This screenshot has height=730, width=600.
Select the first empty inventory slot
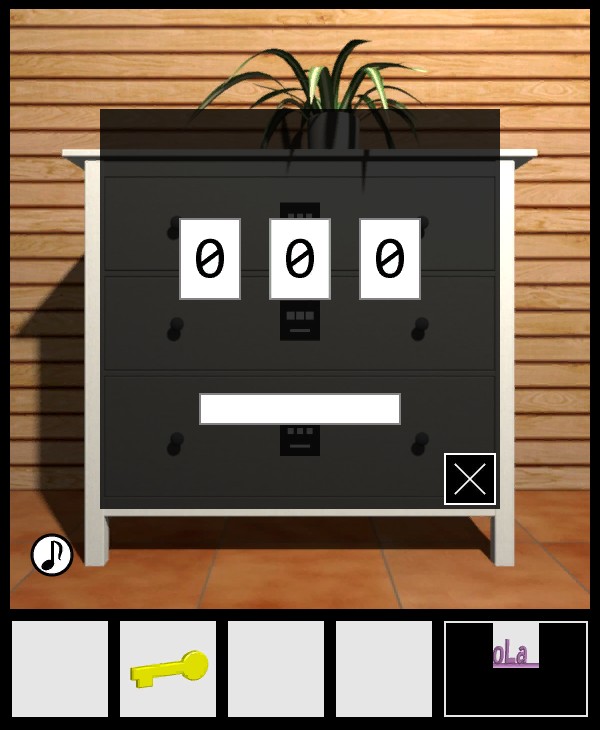pyautogui.click(x=60, y=668)
